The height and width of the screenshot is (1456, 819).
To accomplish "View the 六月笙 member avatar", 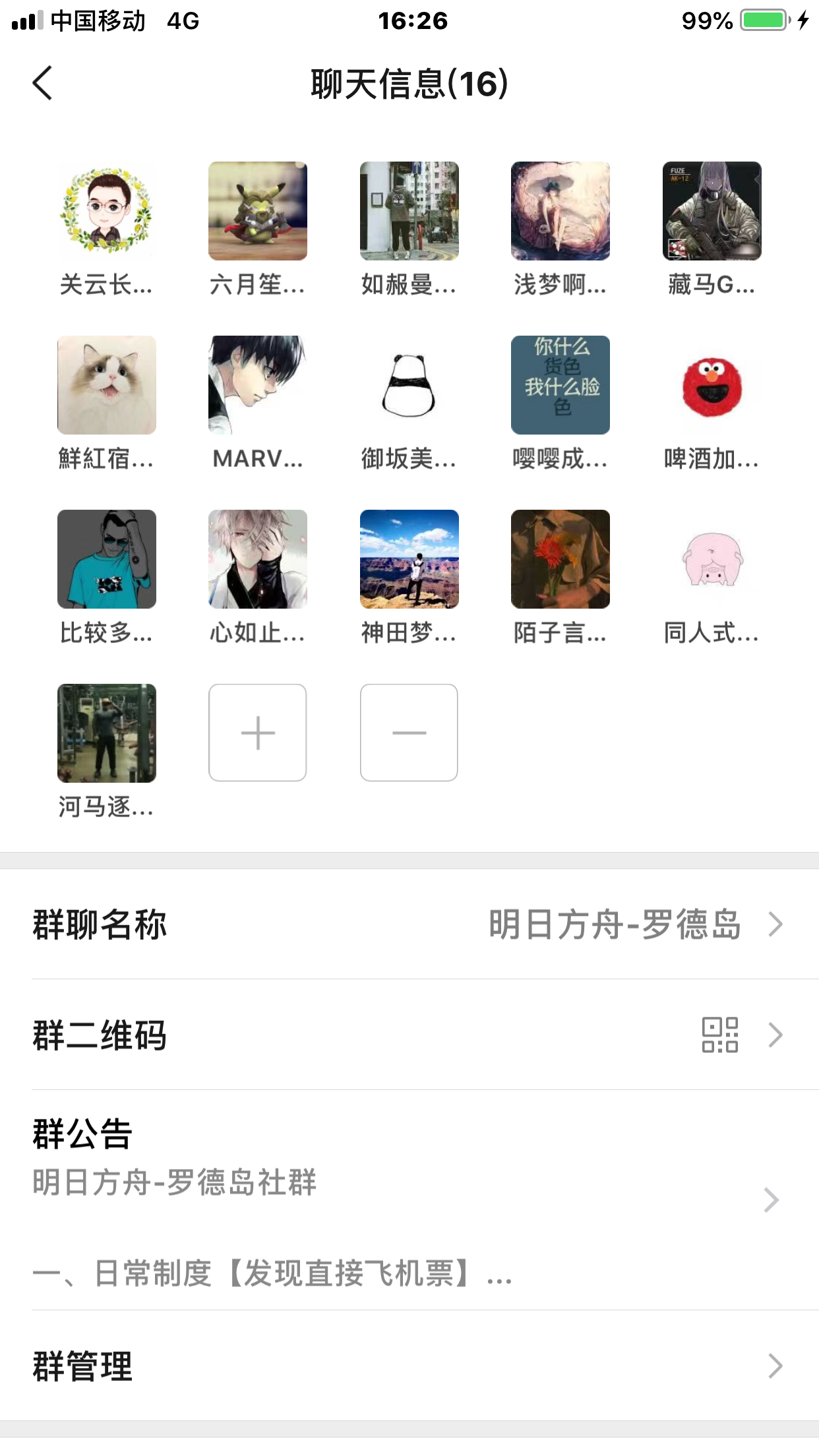I will [x=258, y=211].
